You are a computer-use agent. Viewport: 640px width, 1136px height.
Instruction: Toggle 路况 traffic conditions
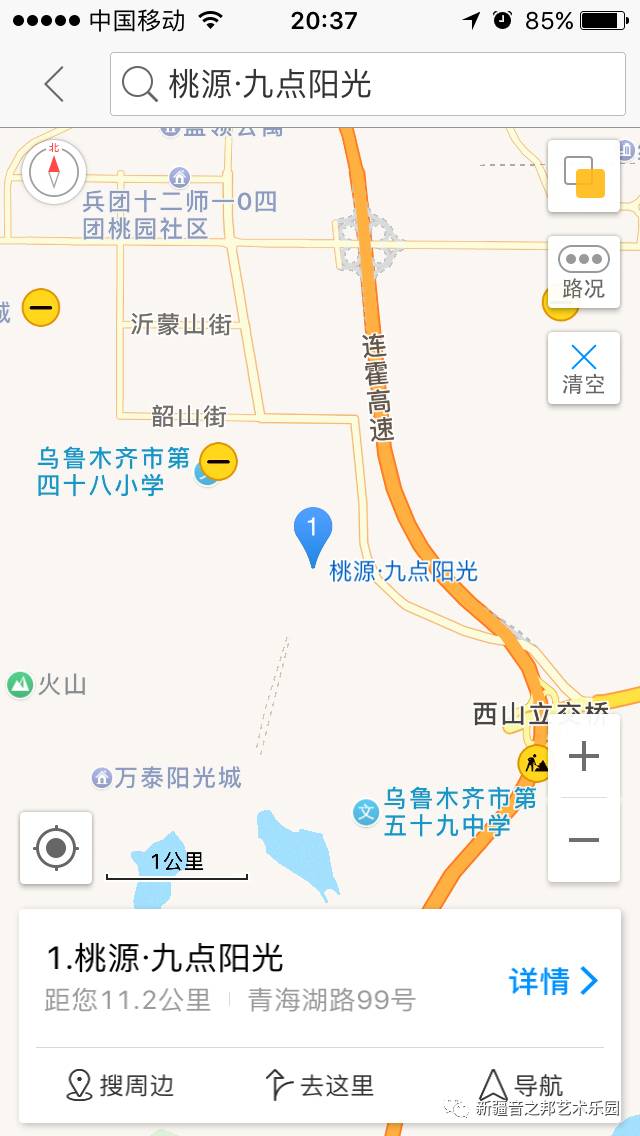click(584, 271)
